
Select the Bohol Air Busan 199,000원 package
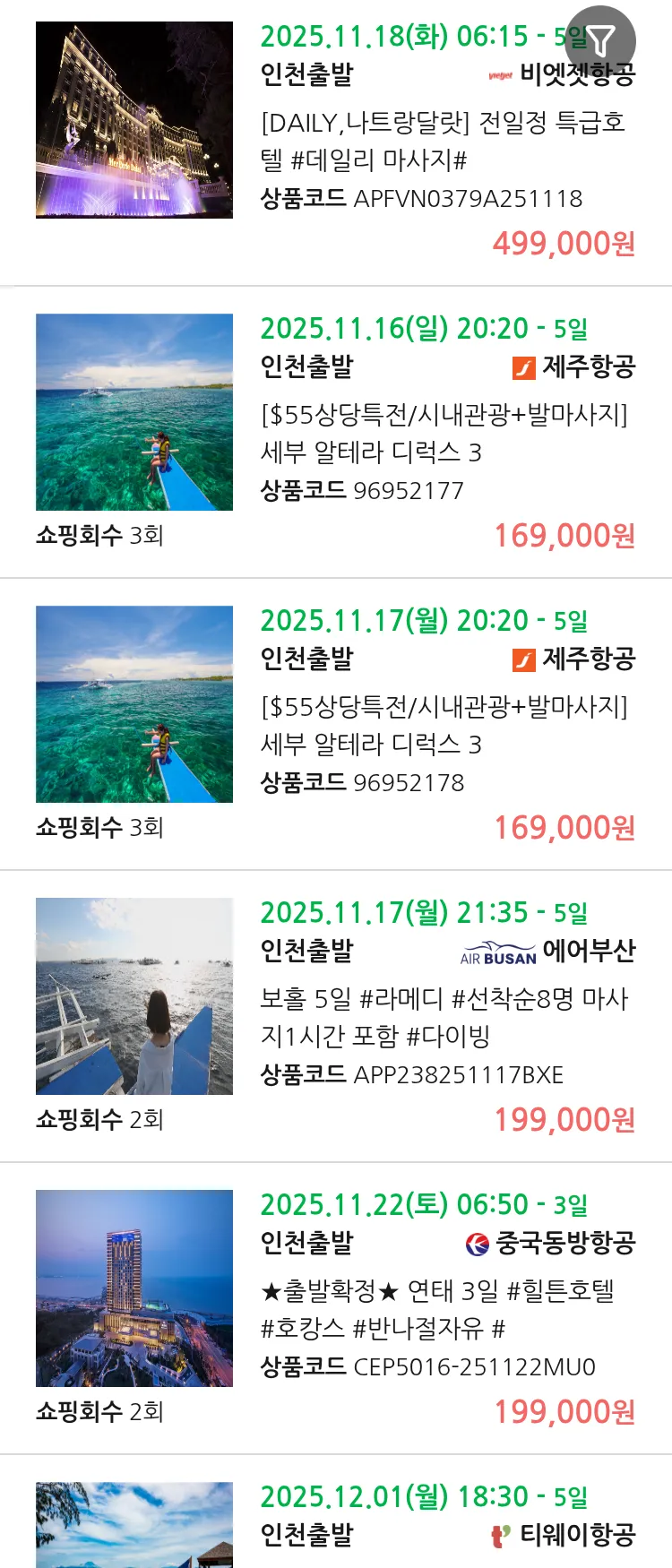[443, 1017]
